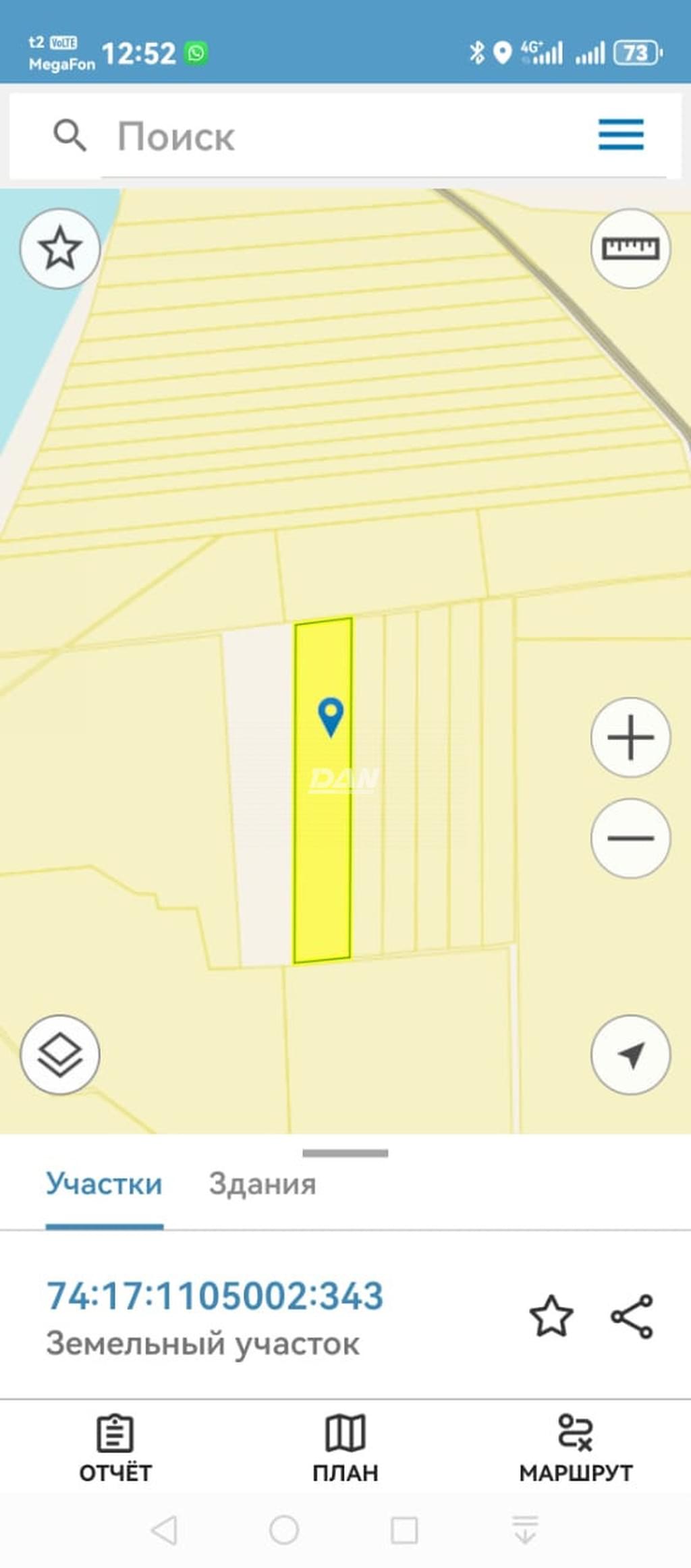Open recent apps from navigation bar
This screenshot has width=691, height=1568.
[404, 1530]
